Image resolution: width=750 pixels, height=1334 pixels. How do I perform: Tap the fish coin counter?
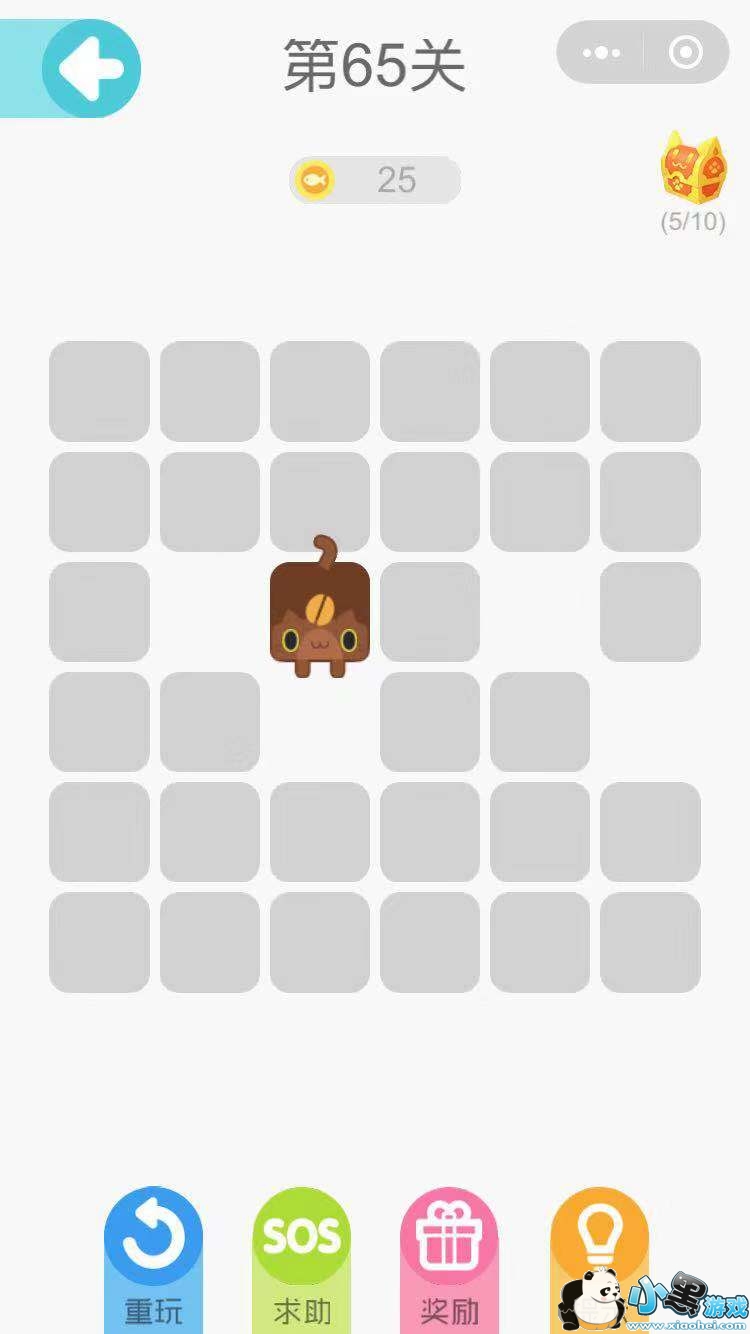375,180
